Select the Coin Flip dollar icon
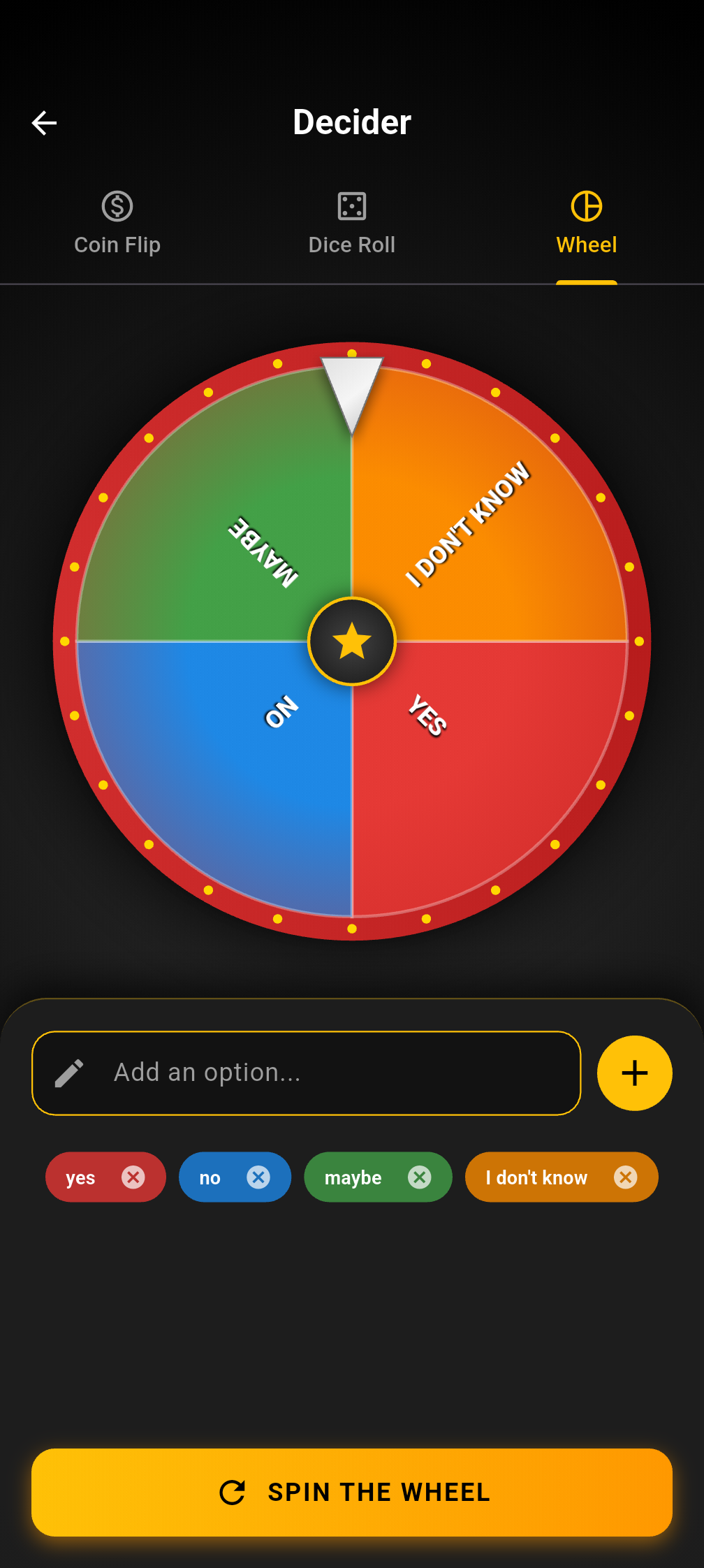The height and width of the screenshot is (1568, 704). pyautogui.click(x=117, y=205)
